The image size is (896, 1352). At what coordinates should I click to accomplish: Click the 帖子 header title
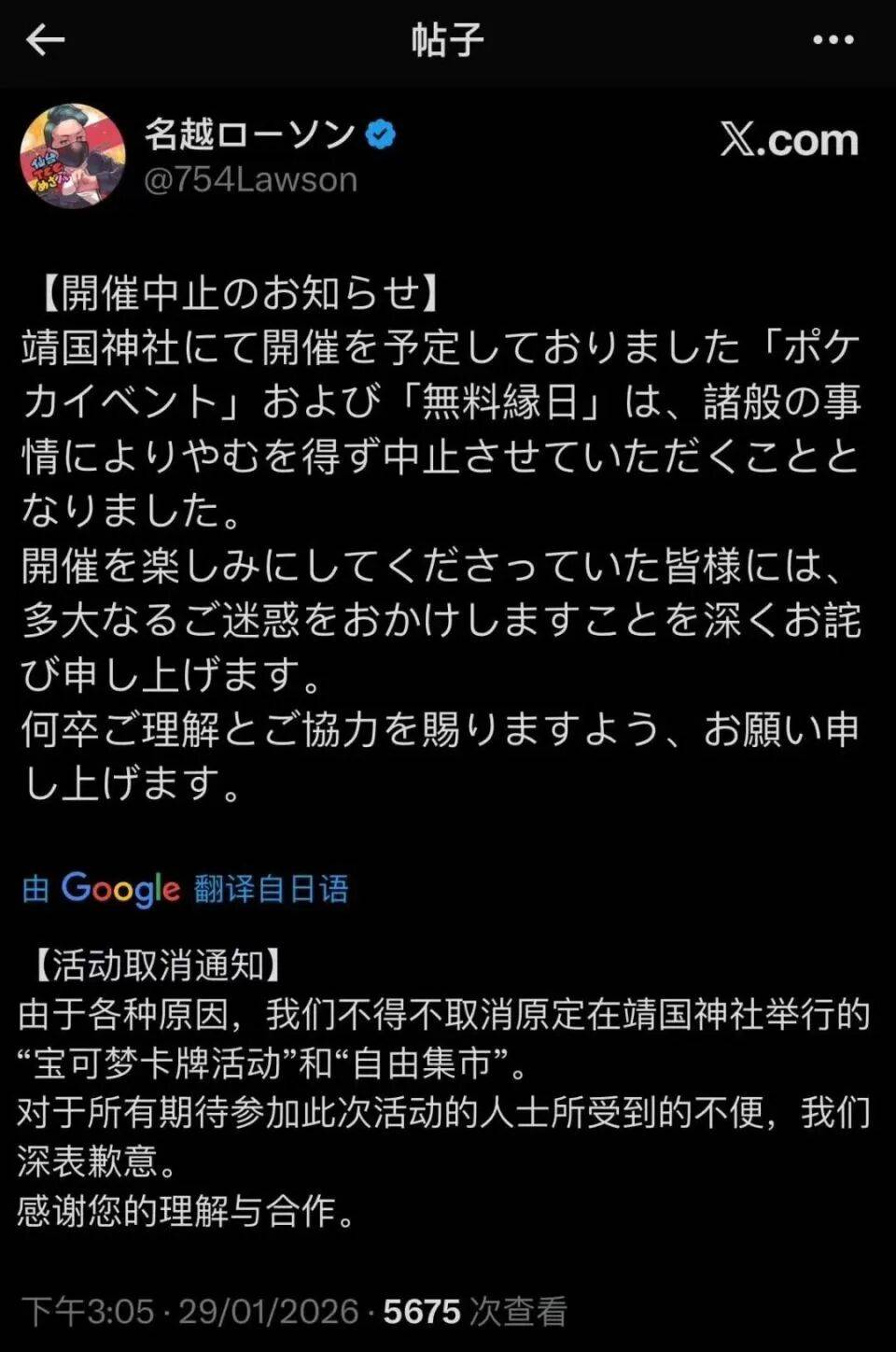447,39
